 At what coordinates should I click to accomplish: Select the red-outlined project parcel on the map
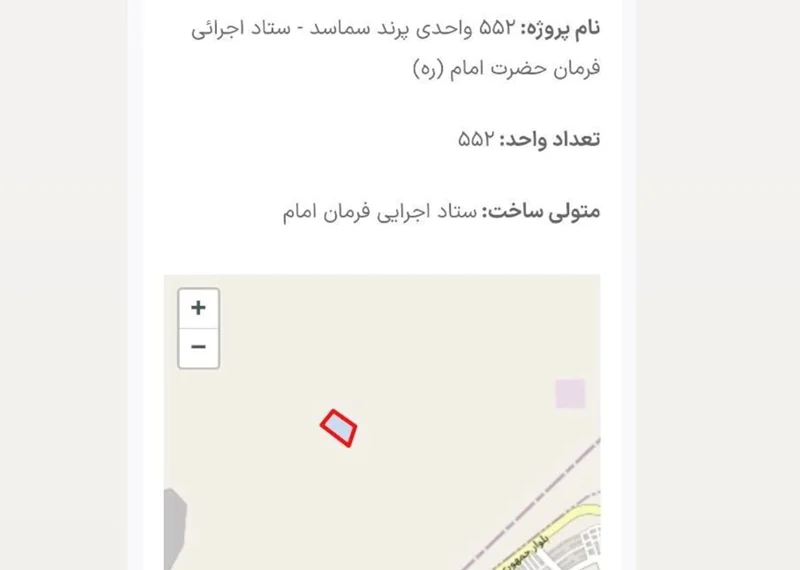point(339,428)
